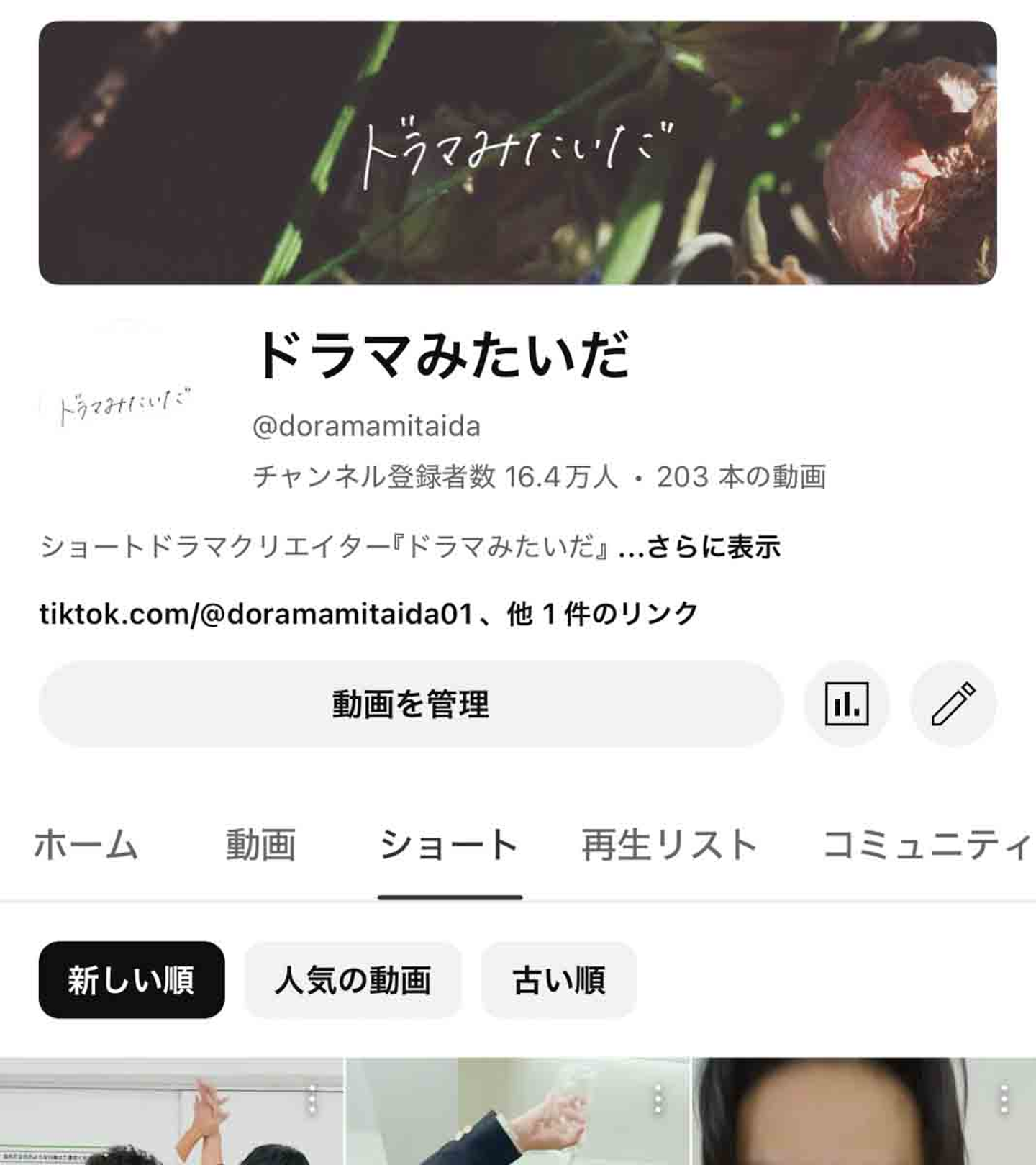Switch to the 動画 tab
The image size is (1036, 1165).
coord(260,845)
